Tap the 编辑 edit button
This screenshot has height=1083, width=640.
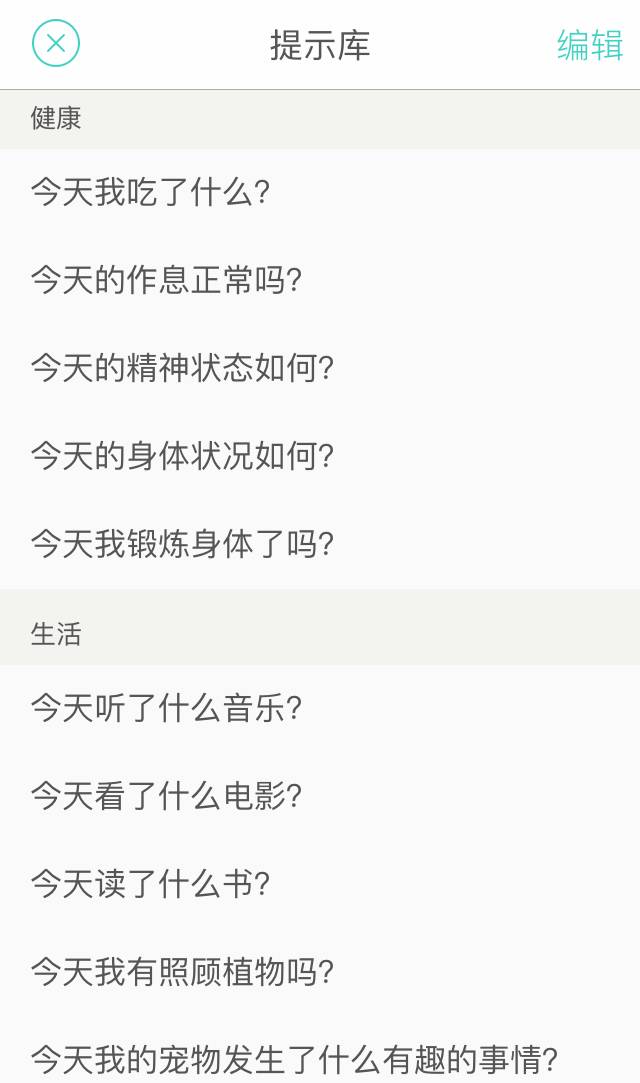(590, 45)
